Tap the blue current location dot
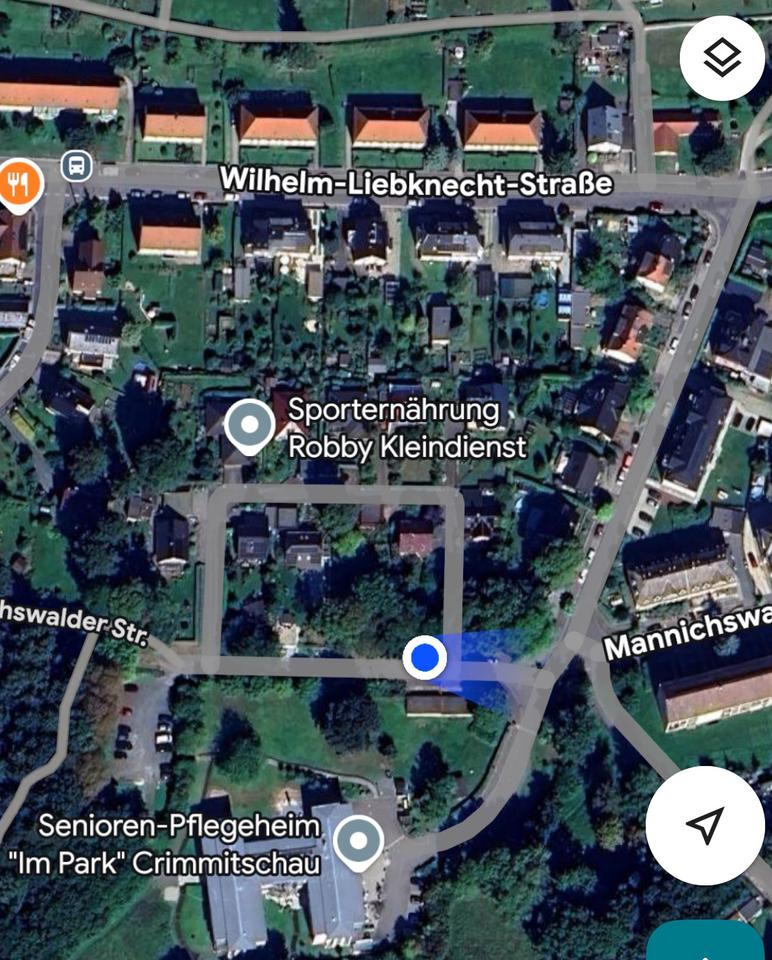Screen dimensions: 772x960 [425, 658]
